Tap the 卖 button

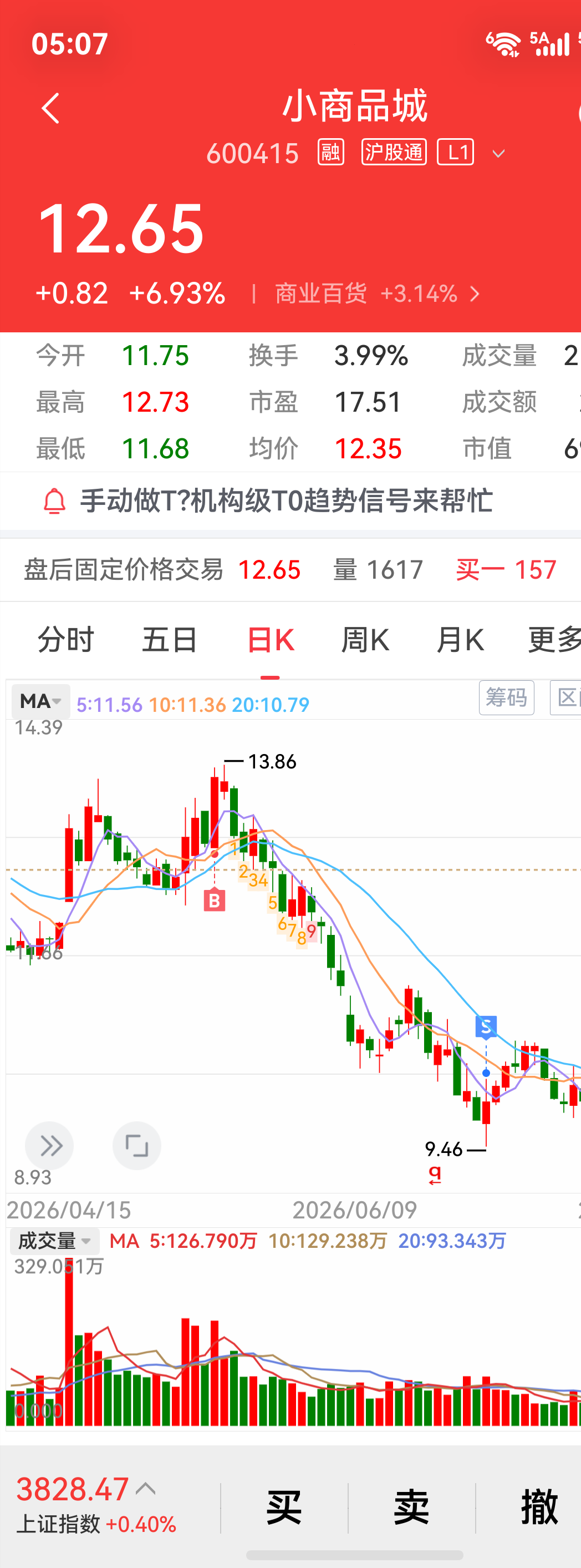click(x=411, y=1508)
